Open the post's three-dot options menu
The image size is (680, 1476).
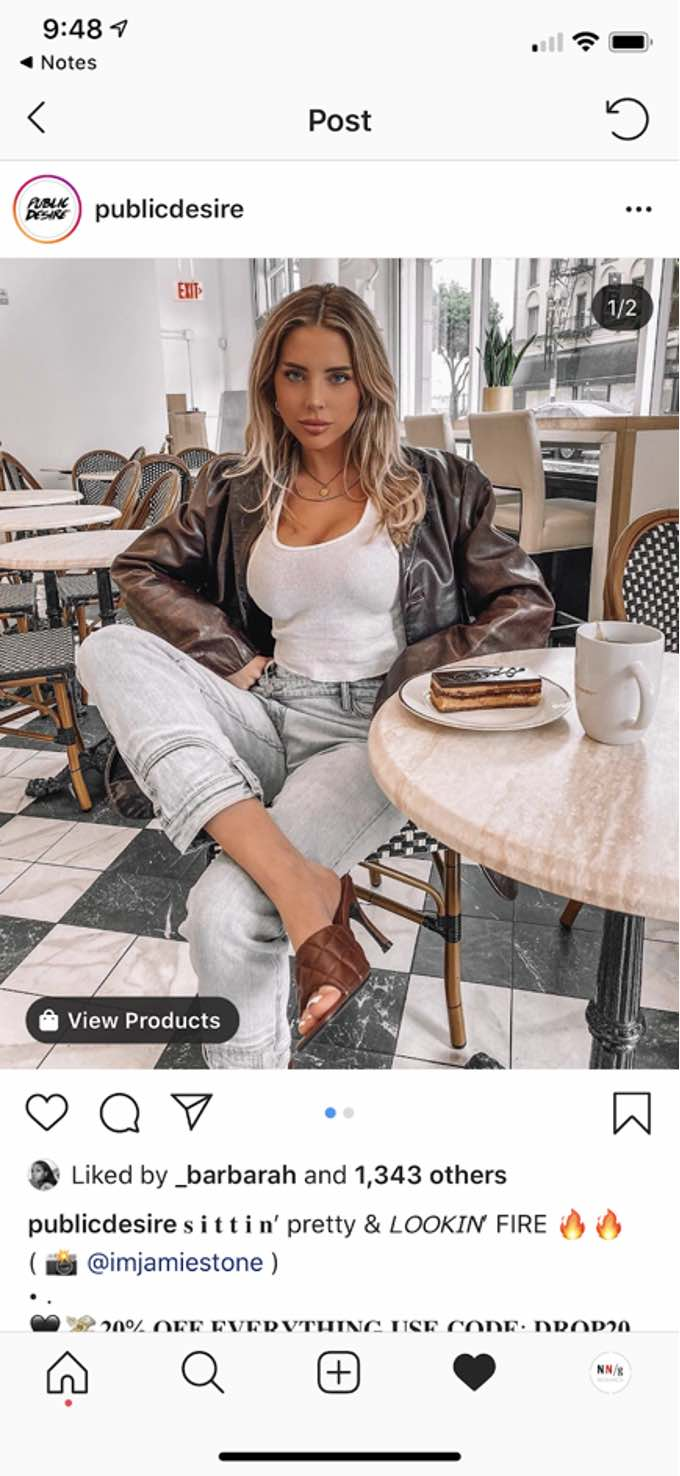638,209
